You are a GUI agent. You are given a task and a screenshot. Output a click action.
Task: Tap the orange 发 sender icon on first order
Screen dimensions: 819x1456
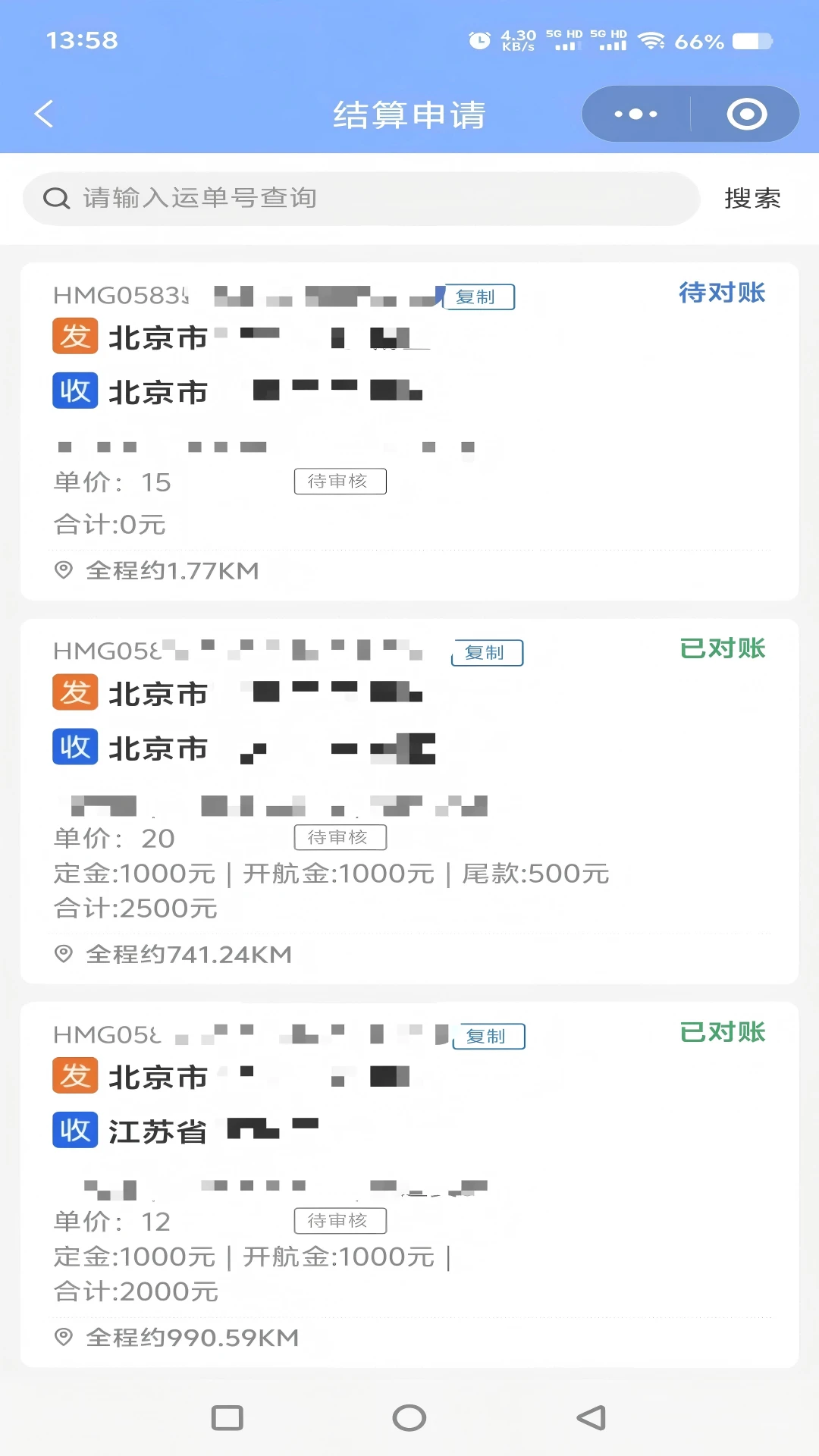point(74,336)
